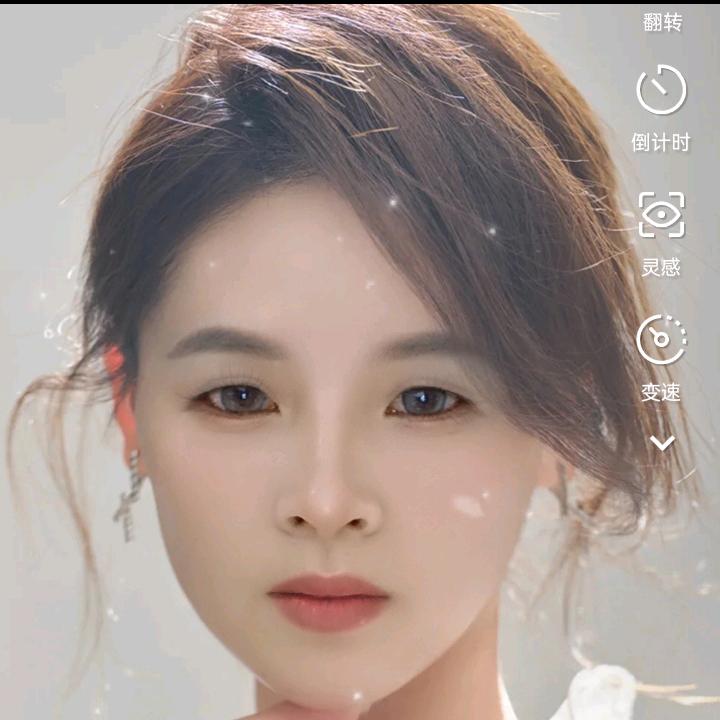Open the 灵感 inspiration tool
The width and height of the screenshot is (720, 720).
[662, 215]
